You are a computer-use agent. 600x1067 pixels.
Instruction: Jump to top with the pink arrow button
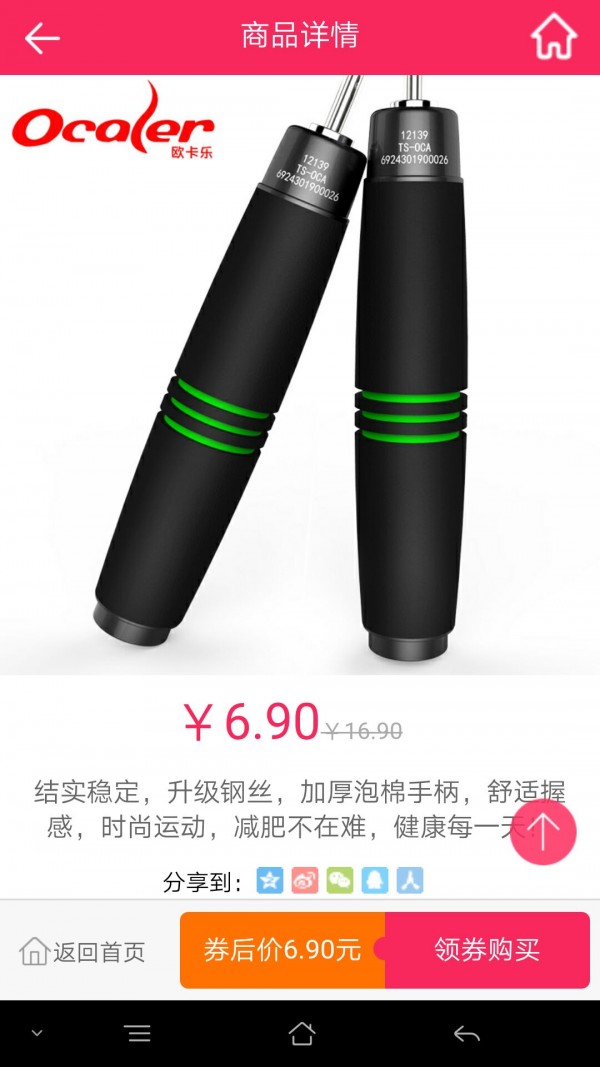click(x=543, y=832)
